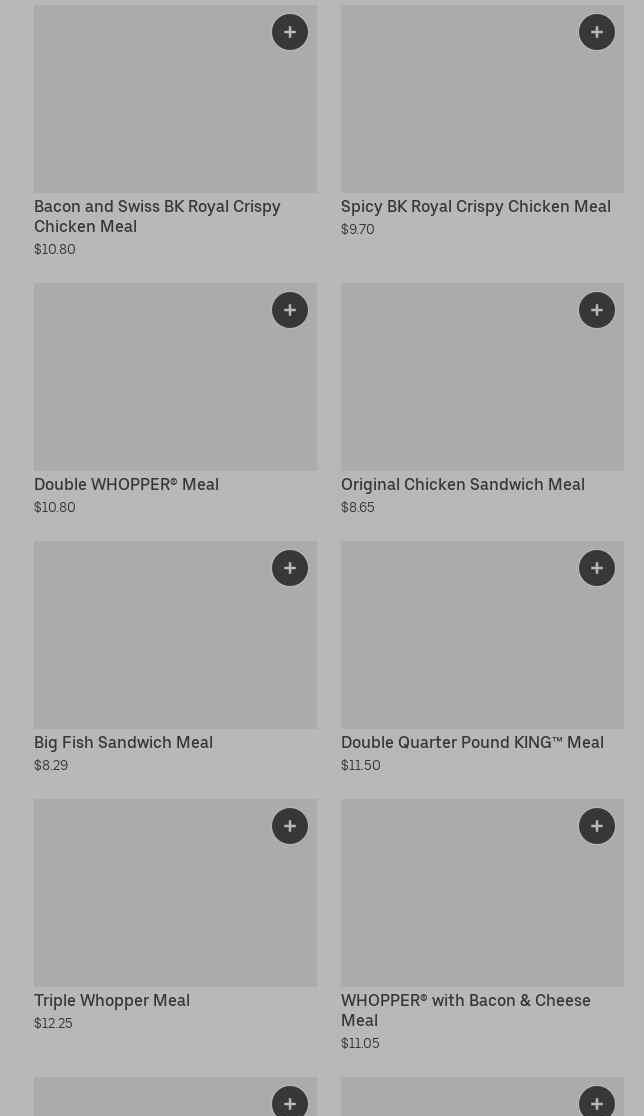Screen dimensions: 644x1116
Task: Add Bacon and Swiss BK Royal Crispy Chicken Meal
Action: click(x=290, y=32)
